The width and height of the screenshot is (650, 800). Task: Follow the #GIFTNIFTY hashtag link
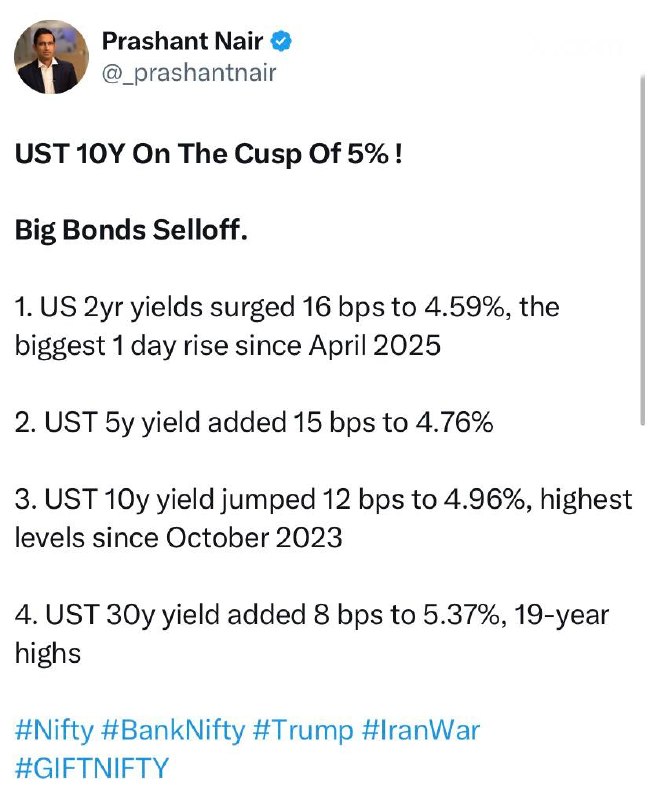91,768
